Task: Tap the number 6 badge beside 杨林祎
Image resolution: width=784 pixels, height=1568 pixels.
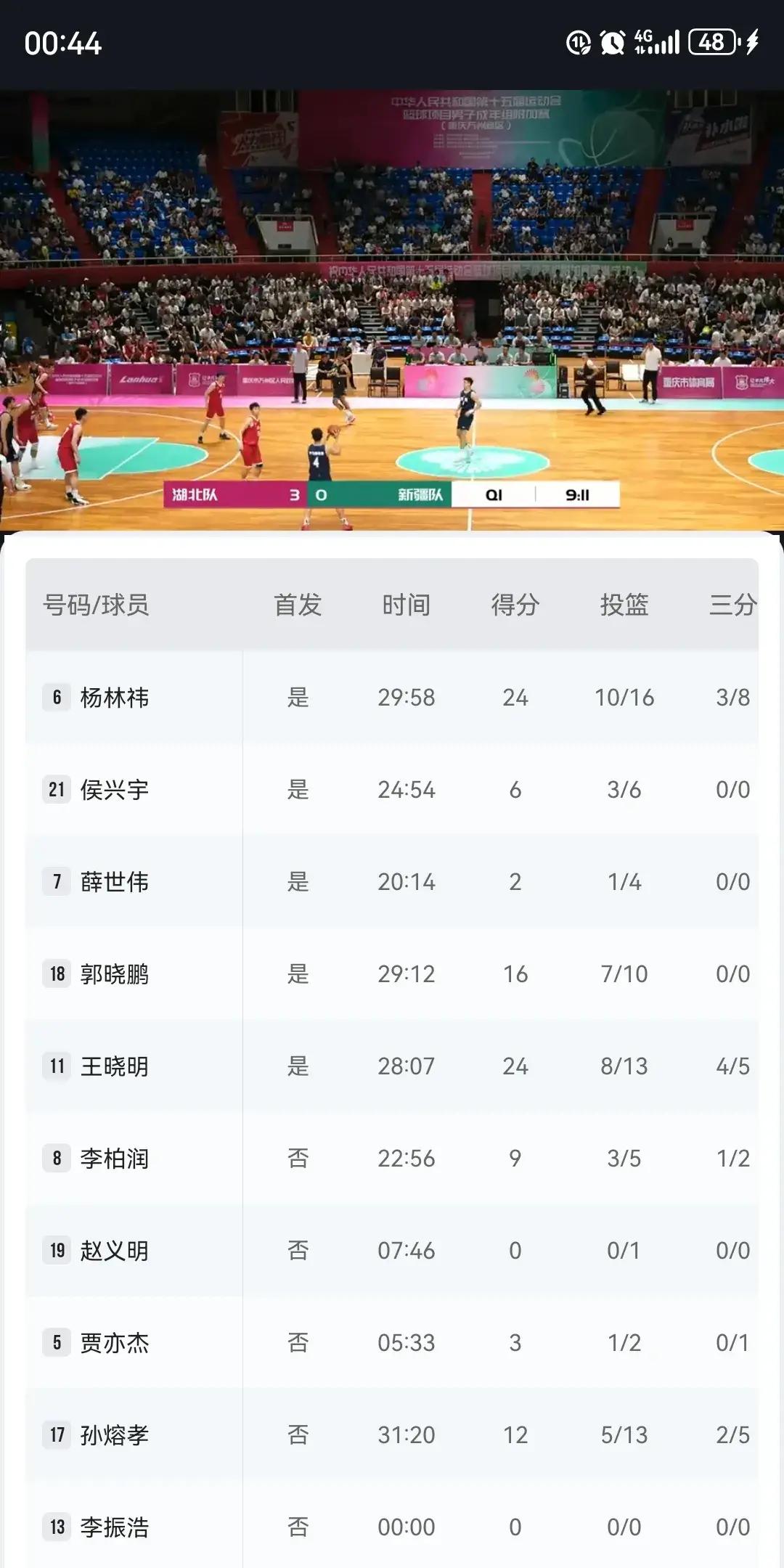Action: 56,698
